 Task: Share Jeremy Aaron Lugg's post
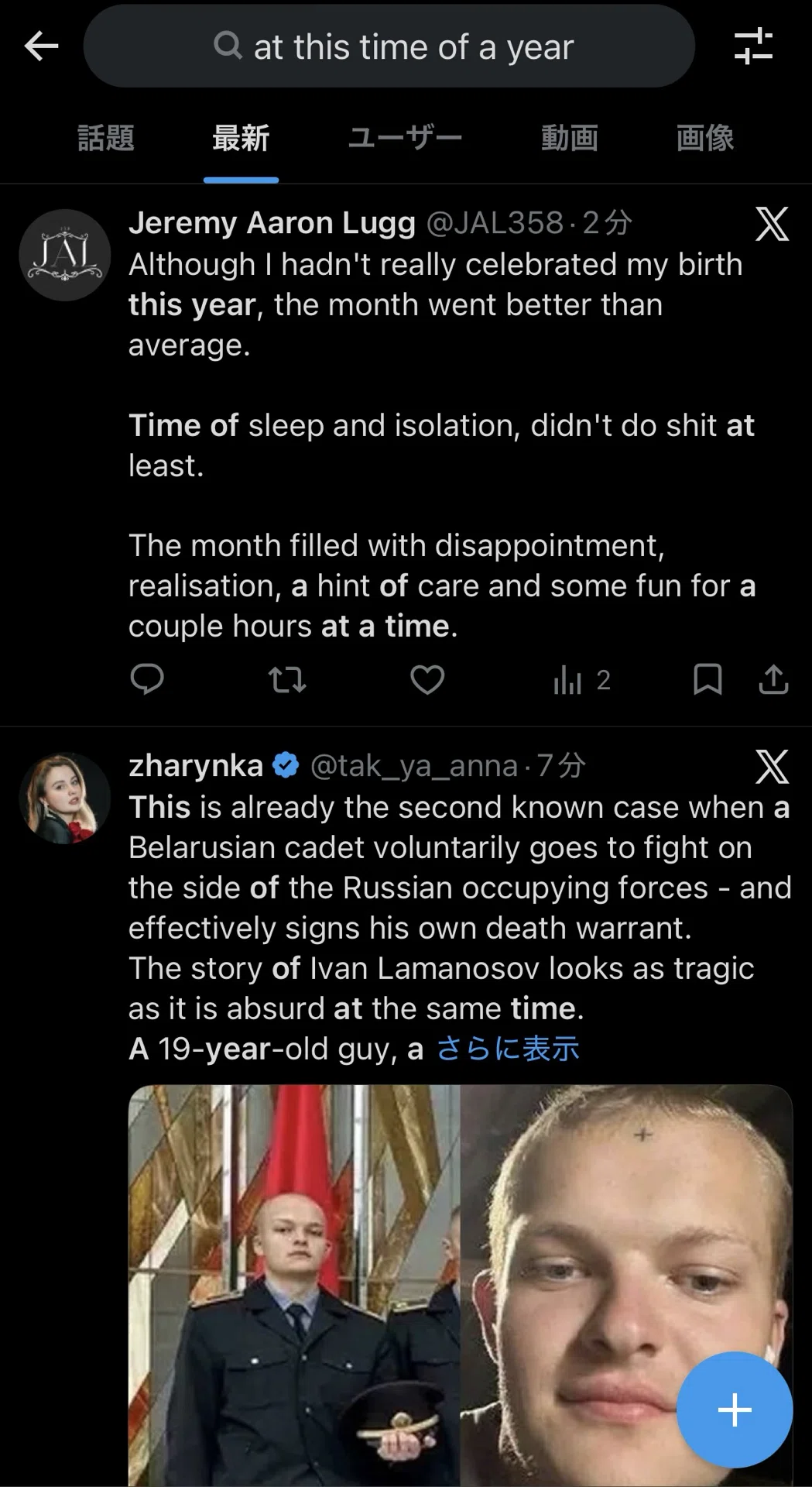(x=773, y=679)
